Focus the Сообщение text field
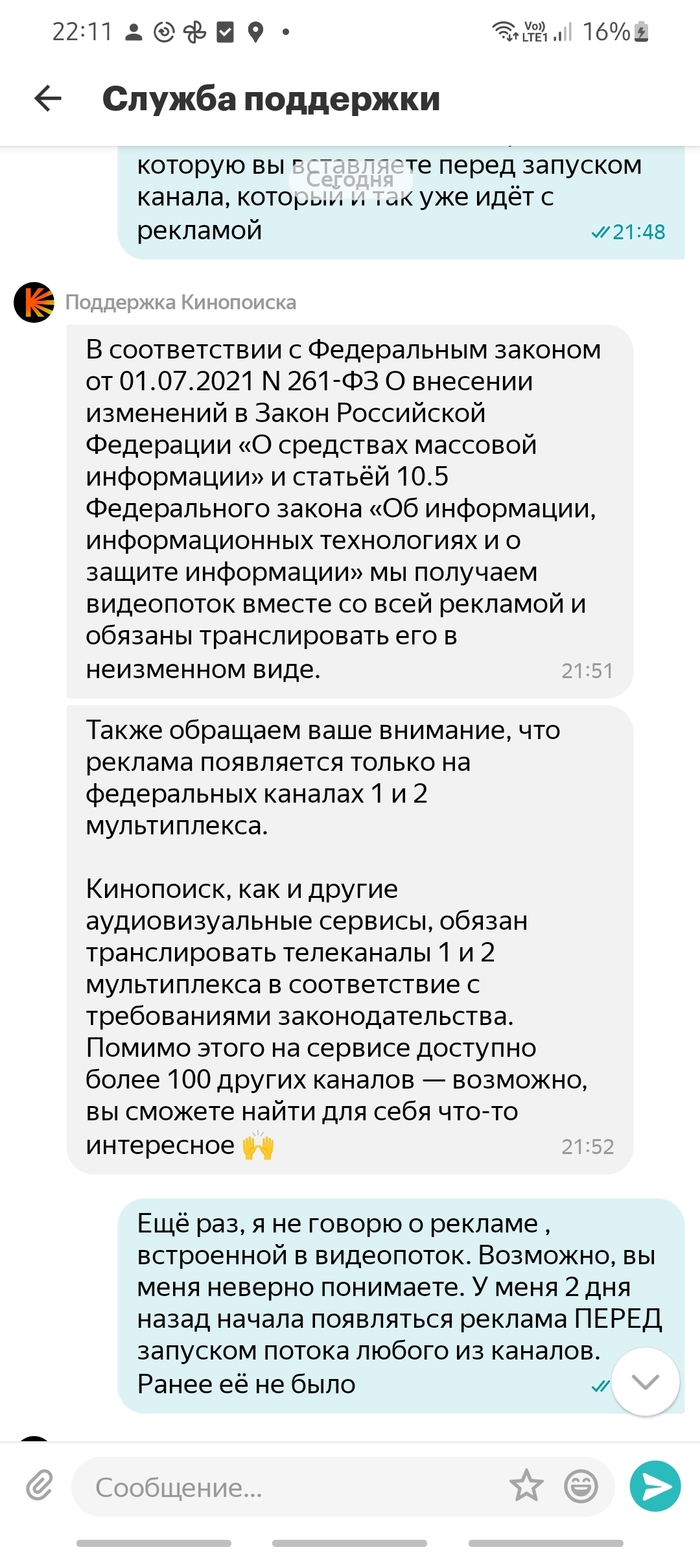This screenshot has width=700, height=1556. click(x=290, y=1487)
